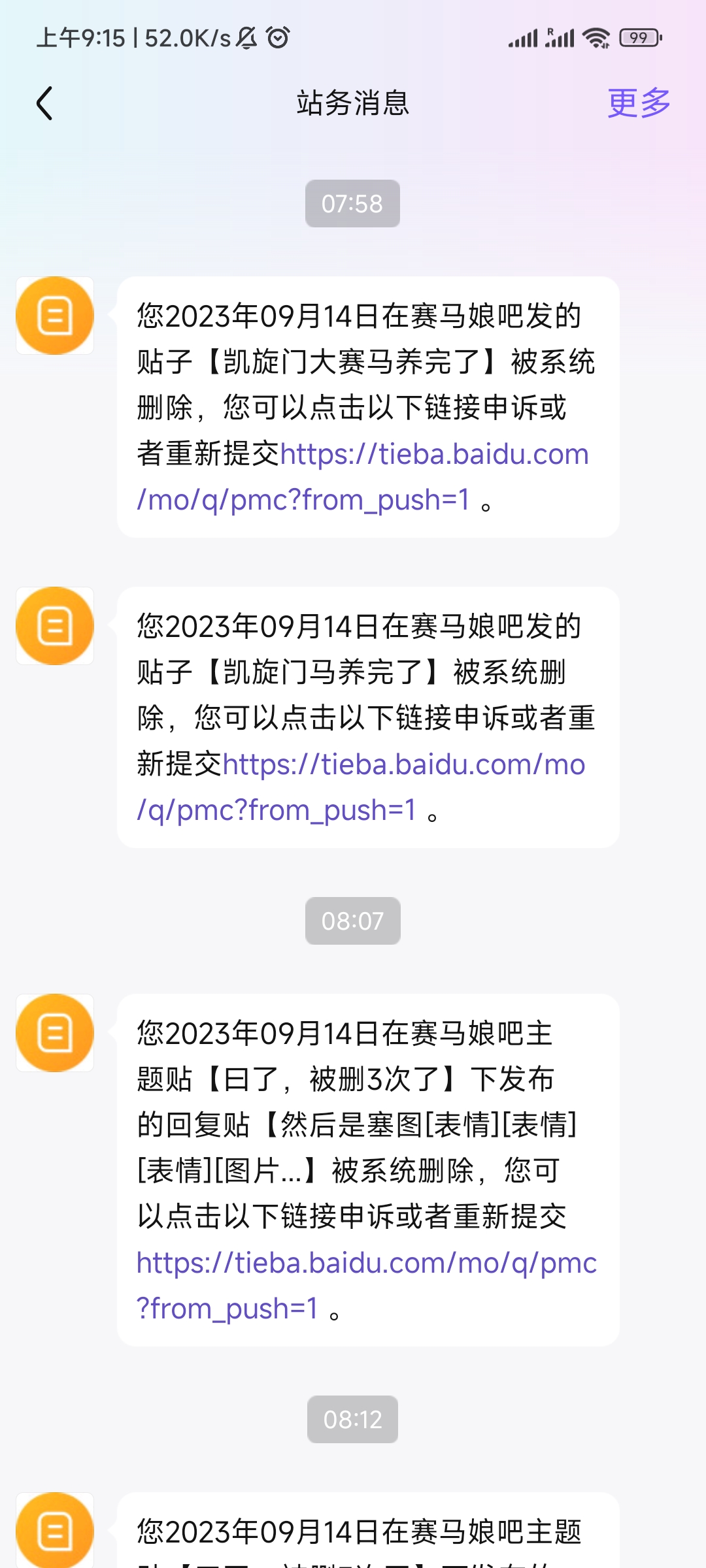
Task: Open the 更多 menu
Action: 639,103
